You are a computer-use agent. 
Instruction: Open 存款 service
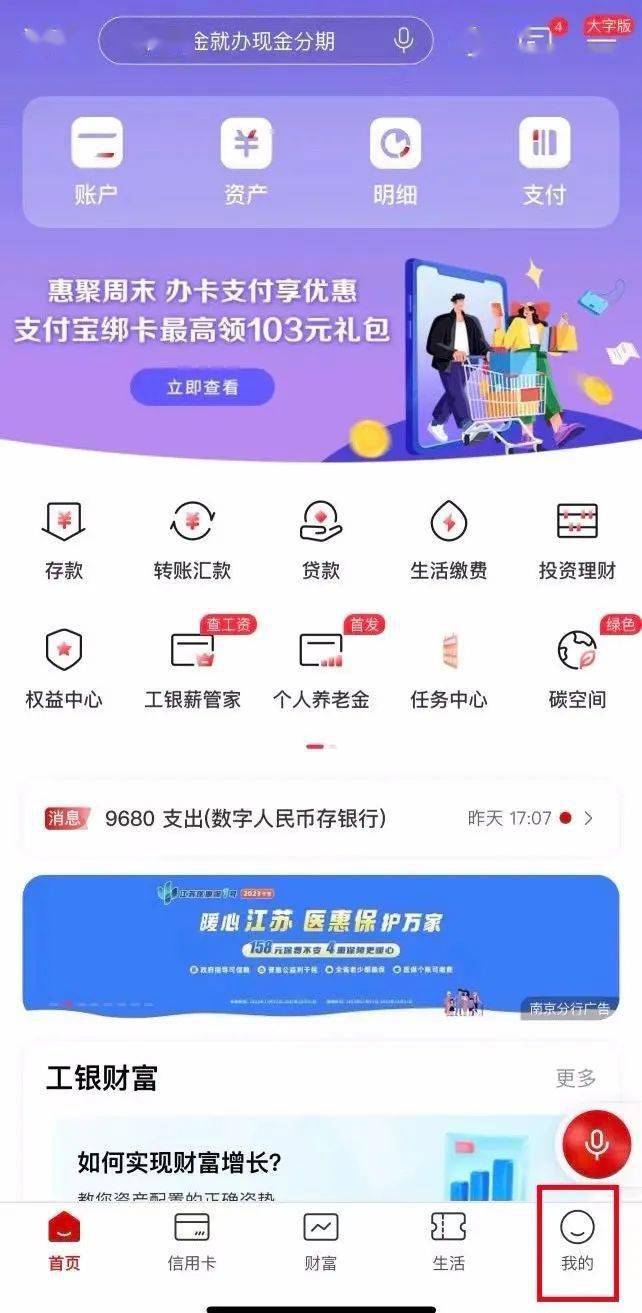64,540
